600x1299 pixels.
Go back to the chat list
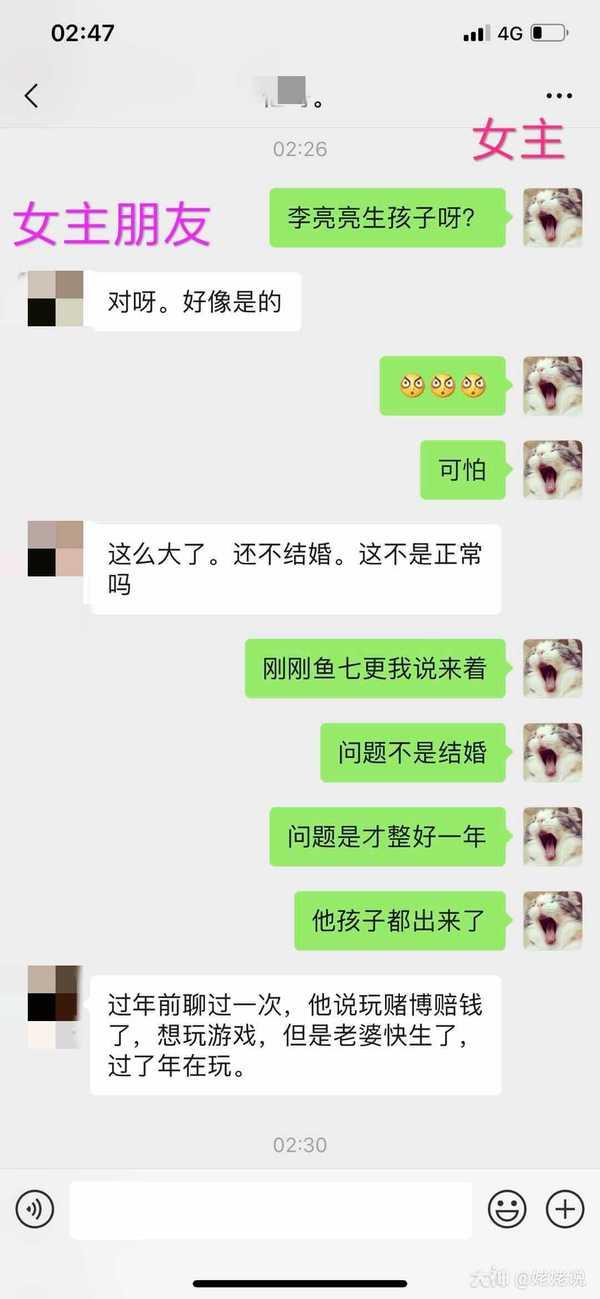pos(31,96)
